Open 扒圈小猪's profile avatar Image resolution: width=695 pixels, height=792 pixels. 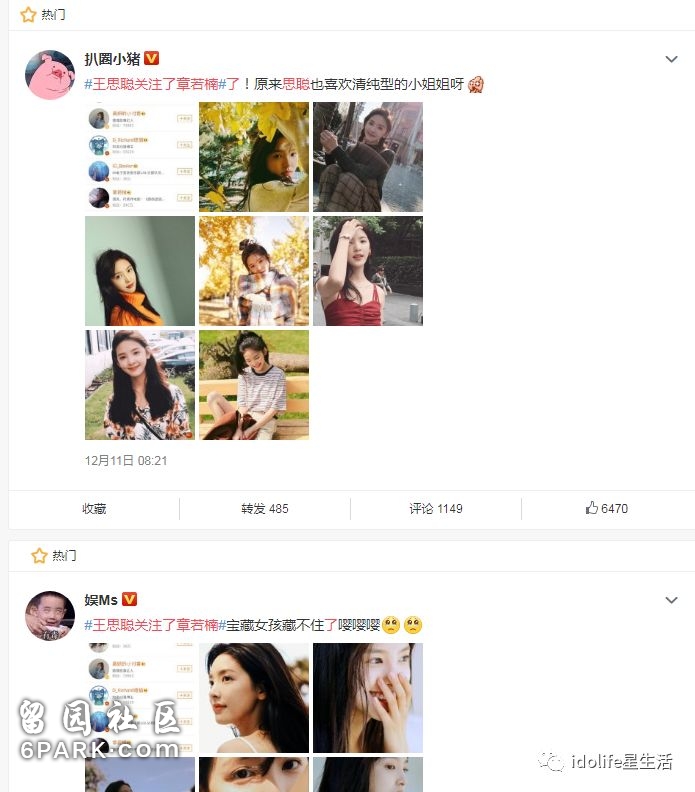[49, 75]
